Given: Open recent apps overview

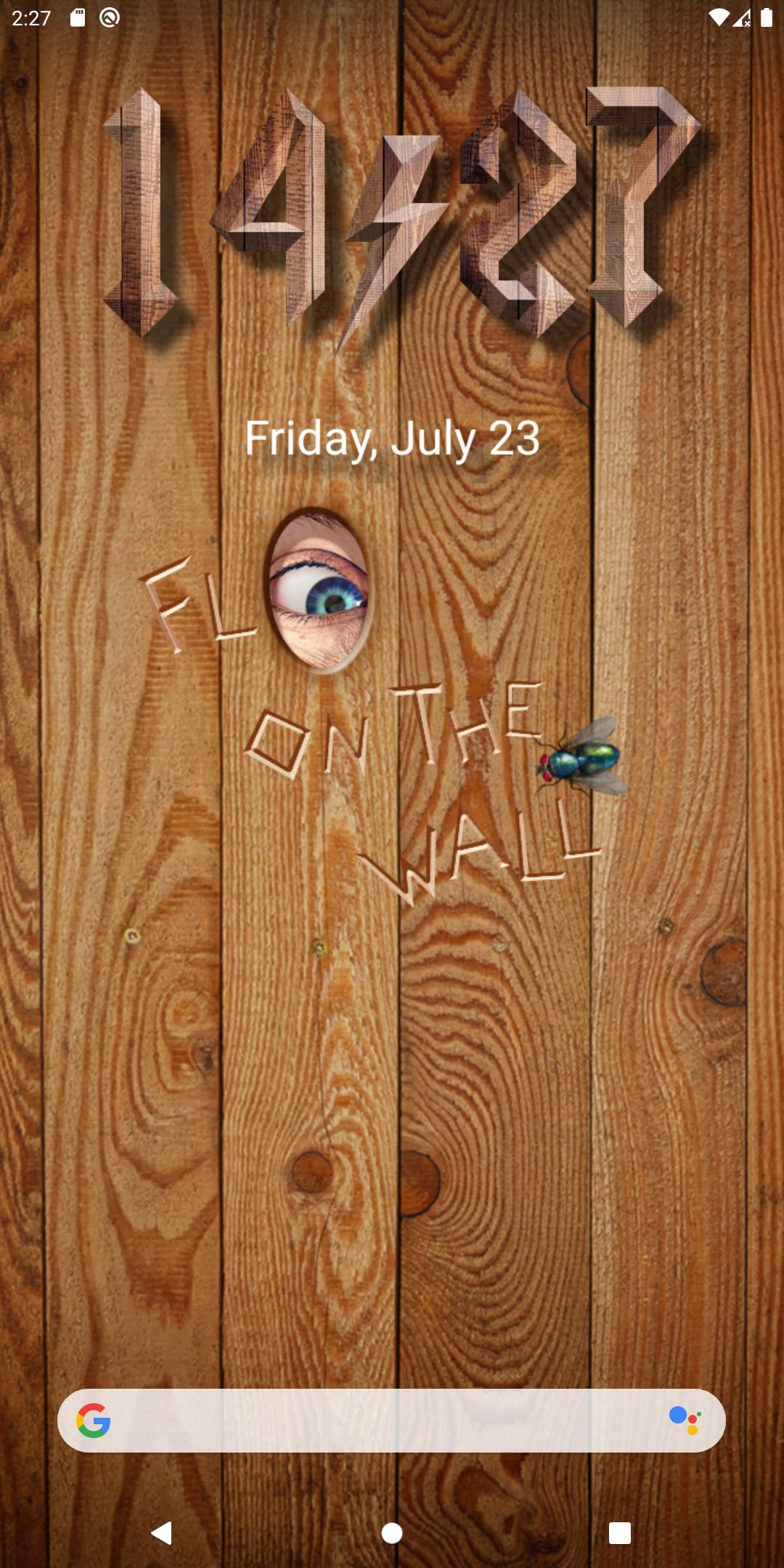Looking at the screenshot, I should pos(619,1532).
